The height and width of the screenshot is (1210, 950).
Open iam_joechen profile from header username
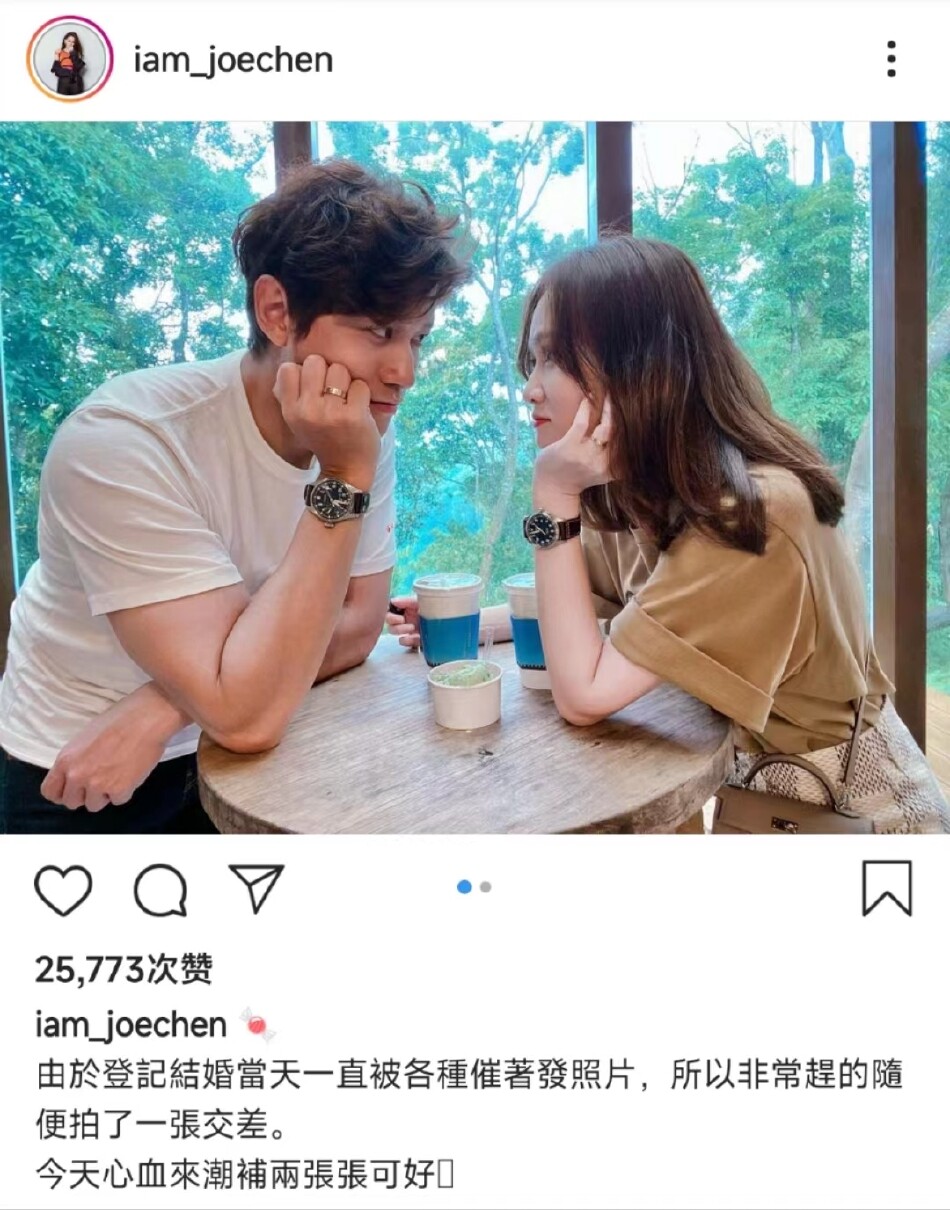coord(233,60)
